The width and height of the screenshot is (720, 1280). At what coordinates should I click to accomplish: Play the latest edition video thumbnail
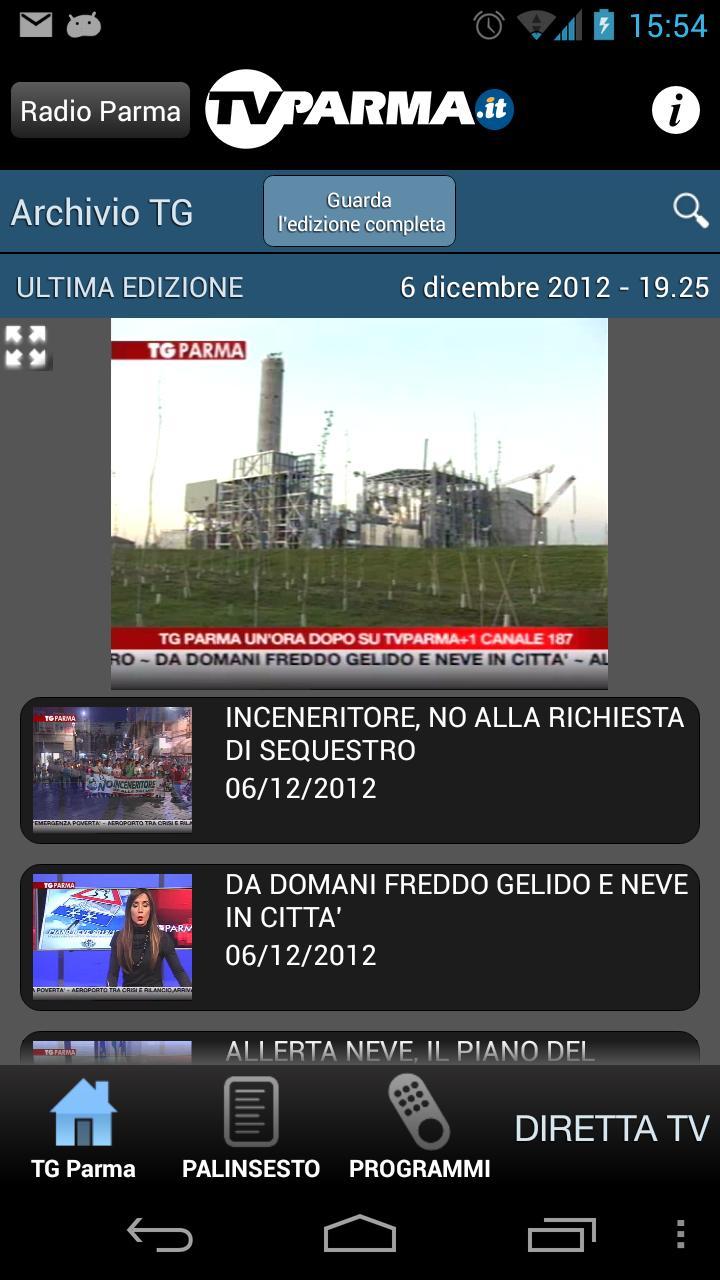click(x=358, y=500)
